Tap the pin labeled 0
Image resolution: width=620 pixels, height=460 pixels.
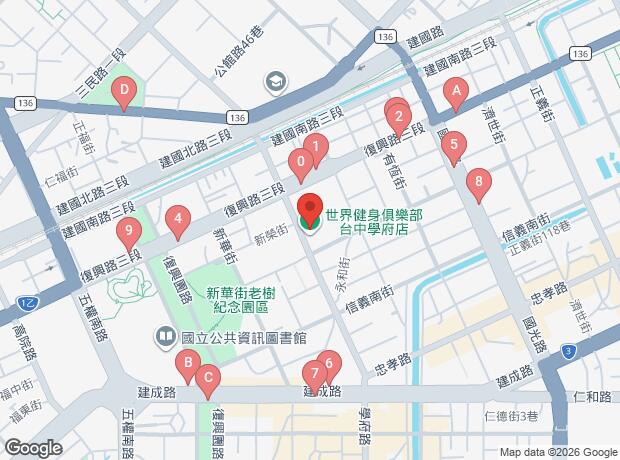point(300,162)
